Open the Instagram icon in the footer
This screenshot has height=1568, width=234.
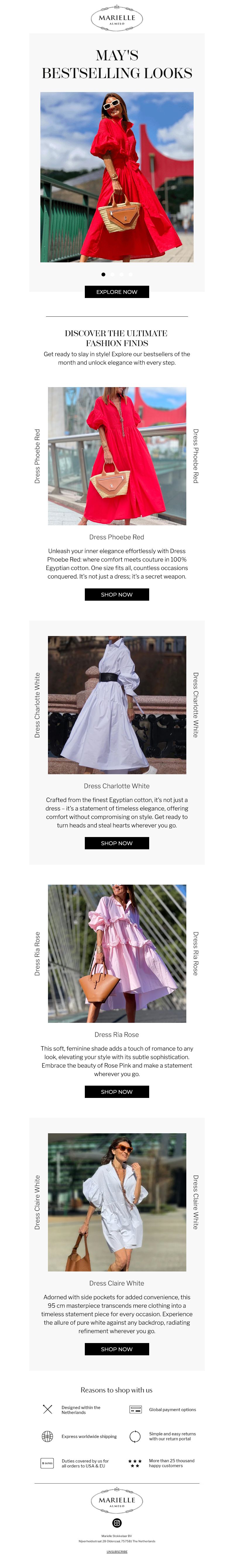[116, 1522]
